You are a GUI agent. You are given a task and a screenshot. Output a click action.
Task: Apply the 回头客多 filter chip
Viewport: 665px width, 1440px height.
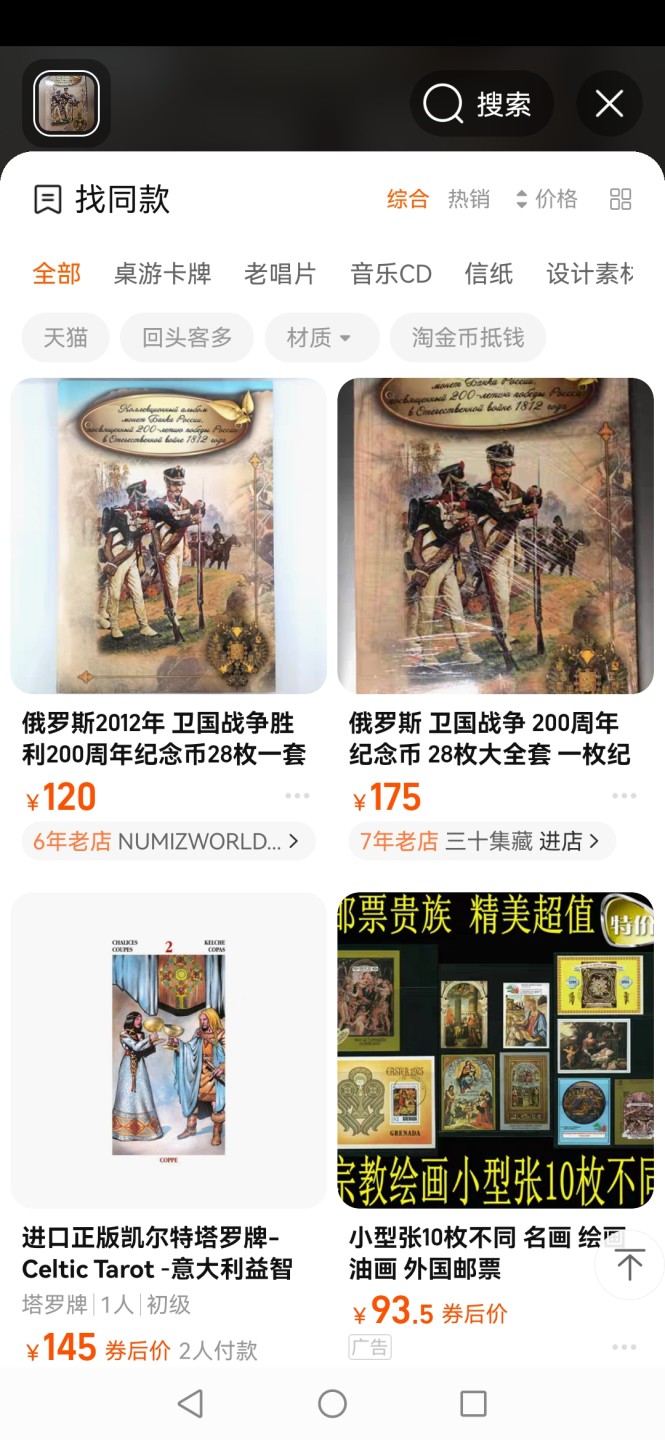tap(187, 338)
